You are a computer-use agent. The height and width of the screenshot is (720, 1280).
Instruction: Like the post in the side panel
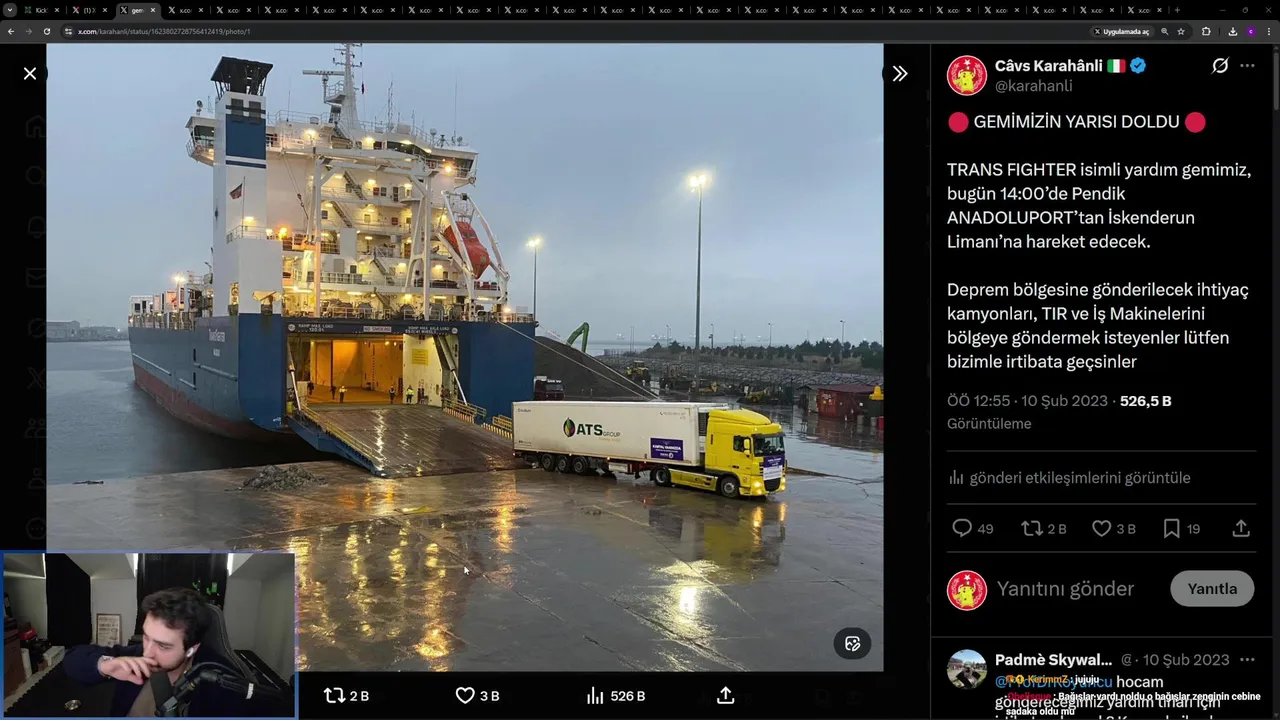[x=1101, y=528]
